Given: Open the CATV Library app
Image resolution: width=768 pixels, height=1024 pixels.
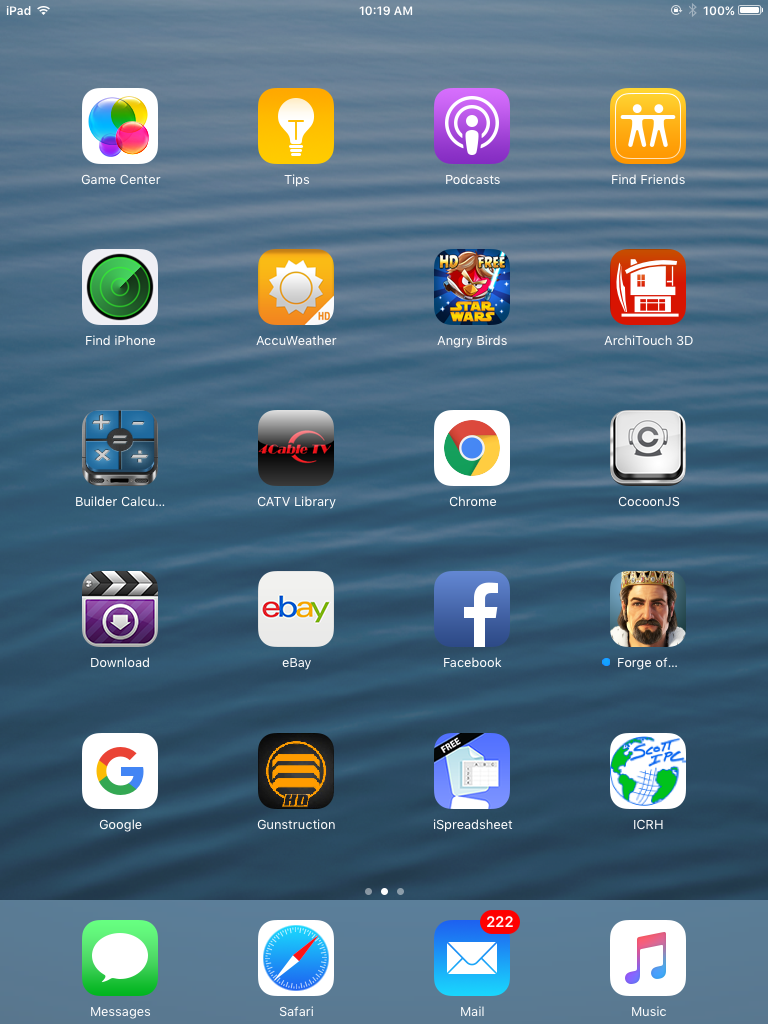Looking at the screenshot, I should (296, 448).
